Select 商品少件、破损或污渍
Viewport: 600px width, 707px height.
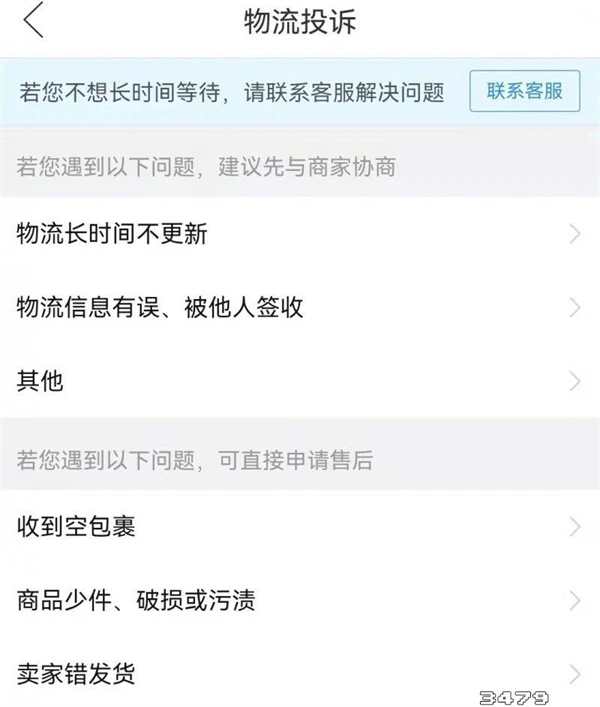click(300, 600)
